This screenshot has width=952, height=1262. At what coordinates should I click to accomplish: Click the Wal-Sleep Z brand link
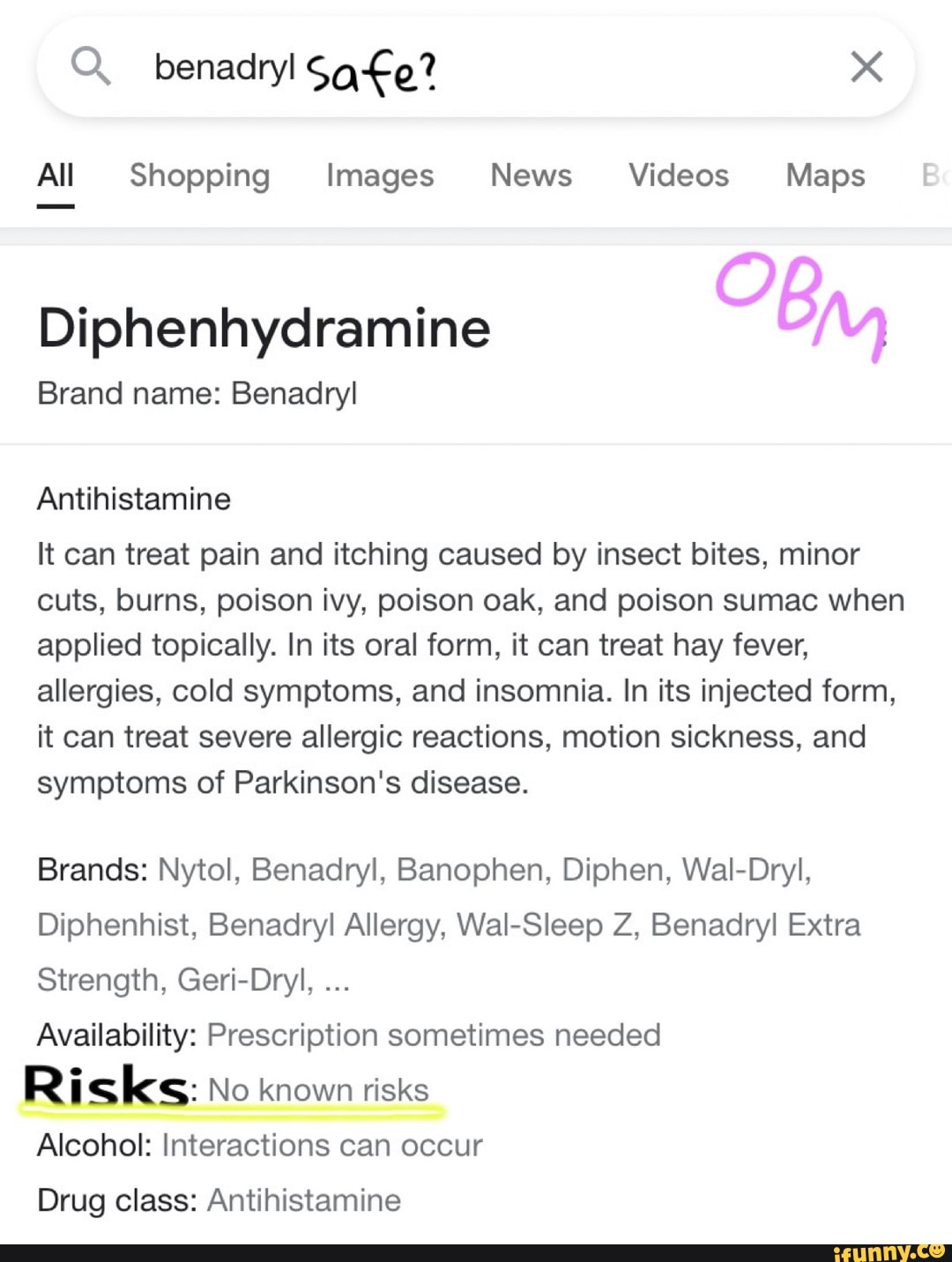tap(544, 924)
